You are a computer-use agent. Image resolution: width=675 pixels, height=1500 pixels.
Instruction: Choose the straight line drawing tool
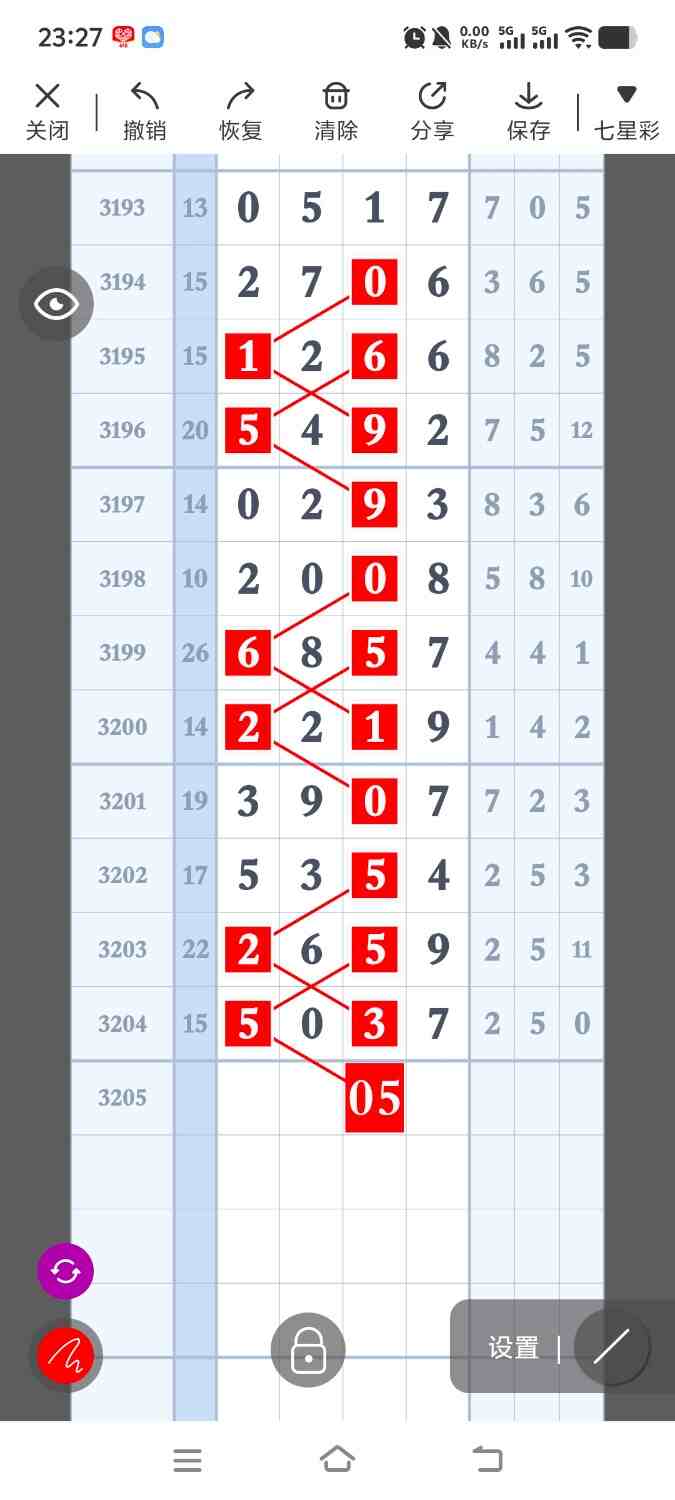pyautogui.click(x=611, y=1347)
